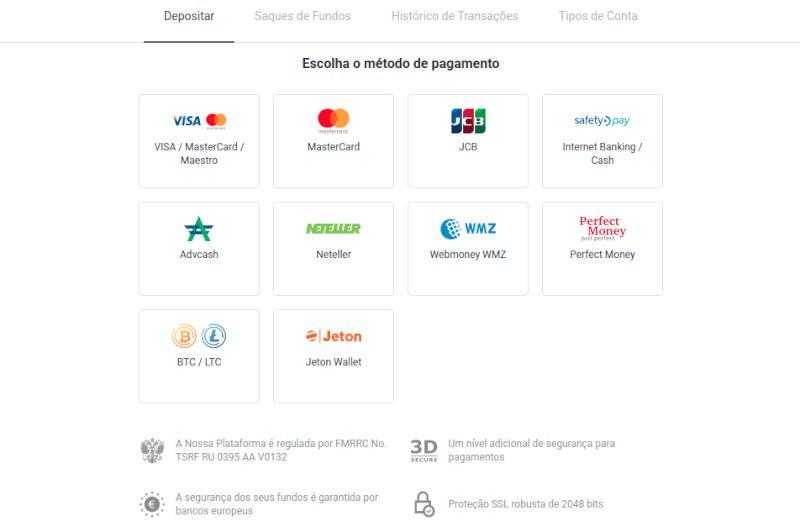Go to Histórico de Transações tab
800x532 pixels.
454,16
